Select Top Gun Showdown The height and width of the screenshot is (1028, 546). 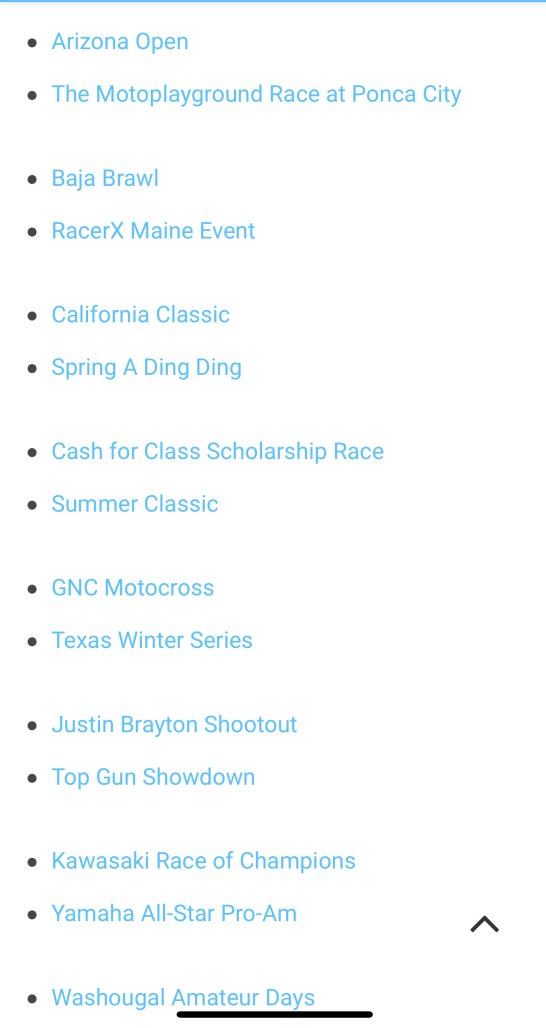click(153, 778)
